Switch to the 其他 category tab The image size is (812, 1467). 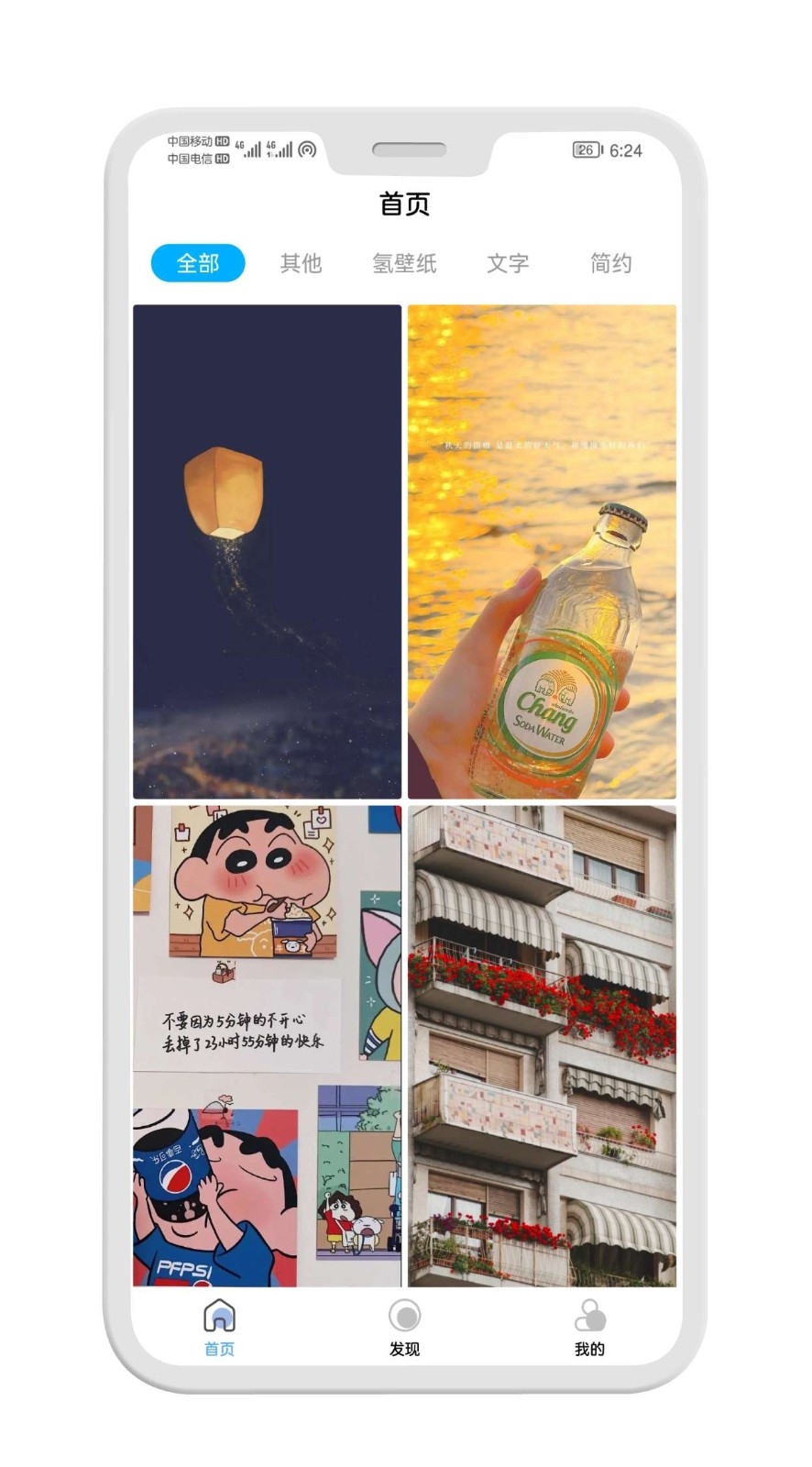click(302, 263)
